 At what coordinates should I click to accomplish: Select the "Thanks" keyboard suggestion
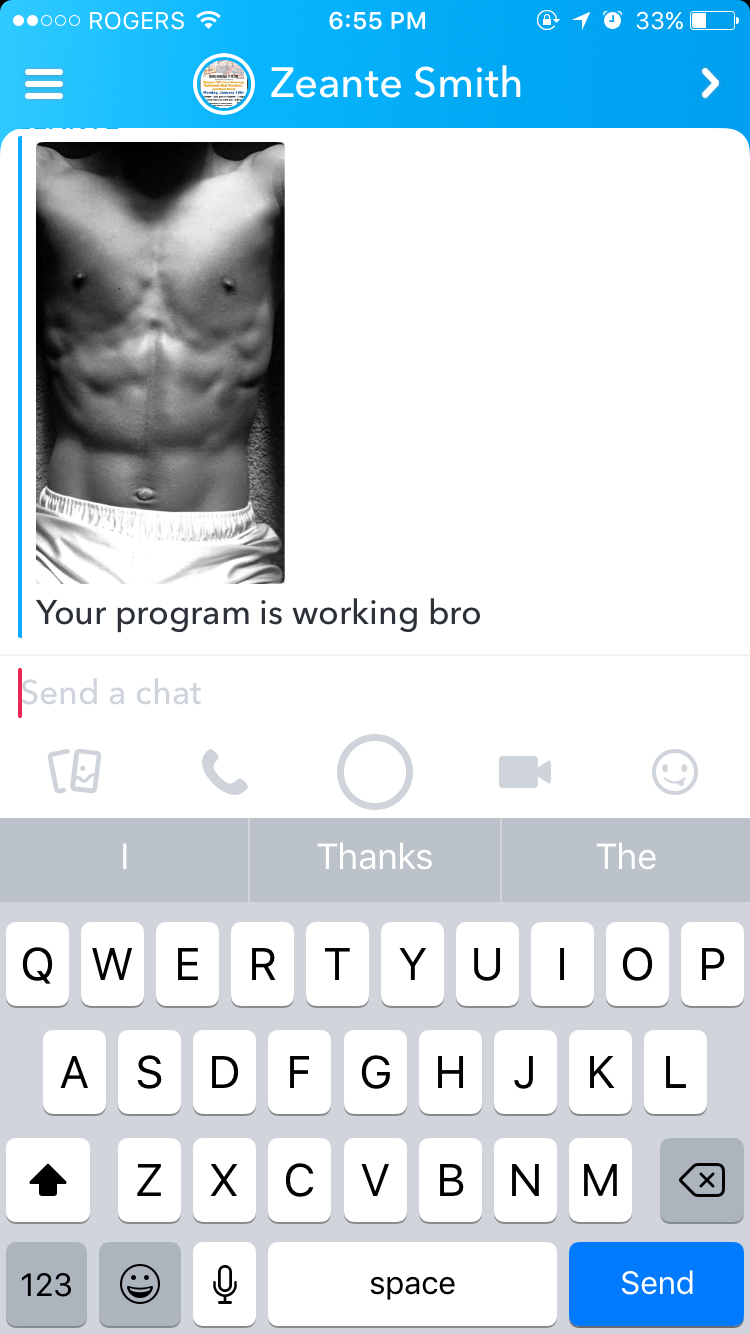375,858
